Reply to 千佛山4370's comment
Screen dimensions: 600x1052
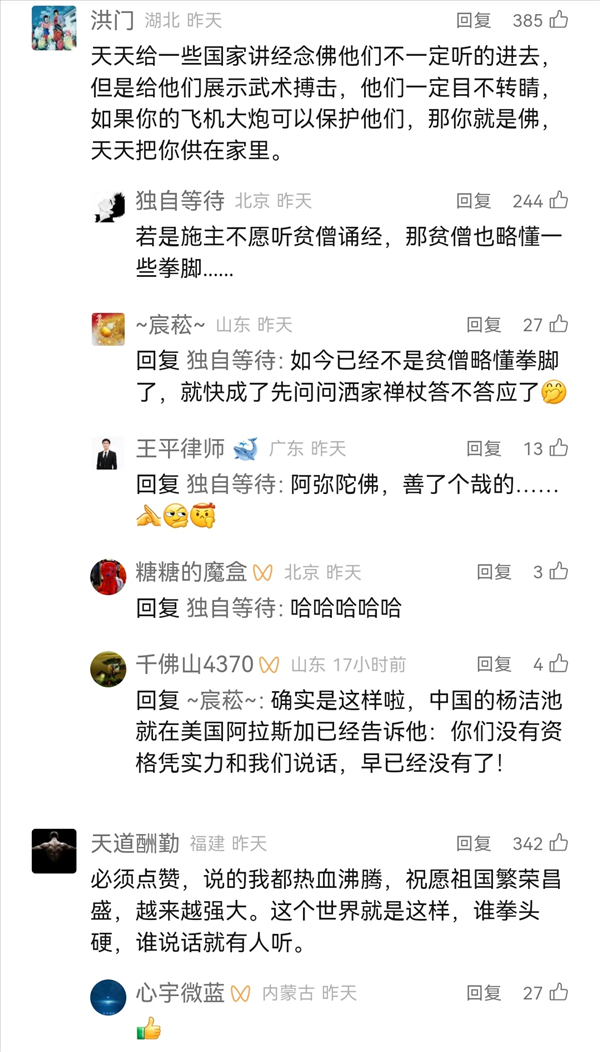pyautogui.click(x=494, y=664)
